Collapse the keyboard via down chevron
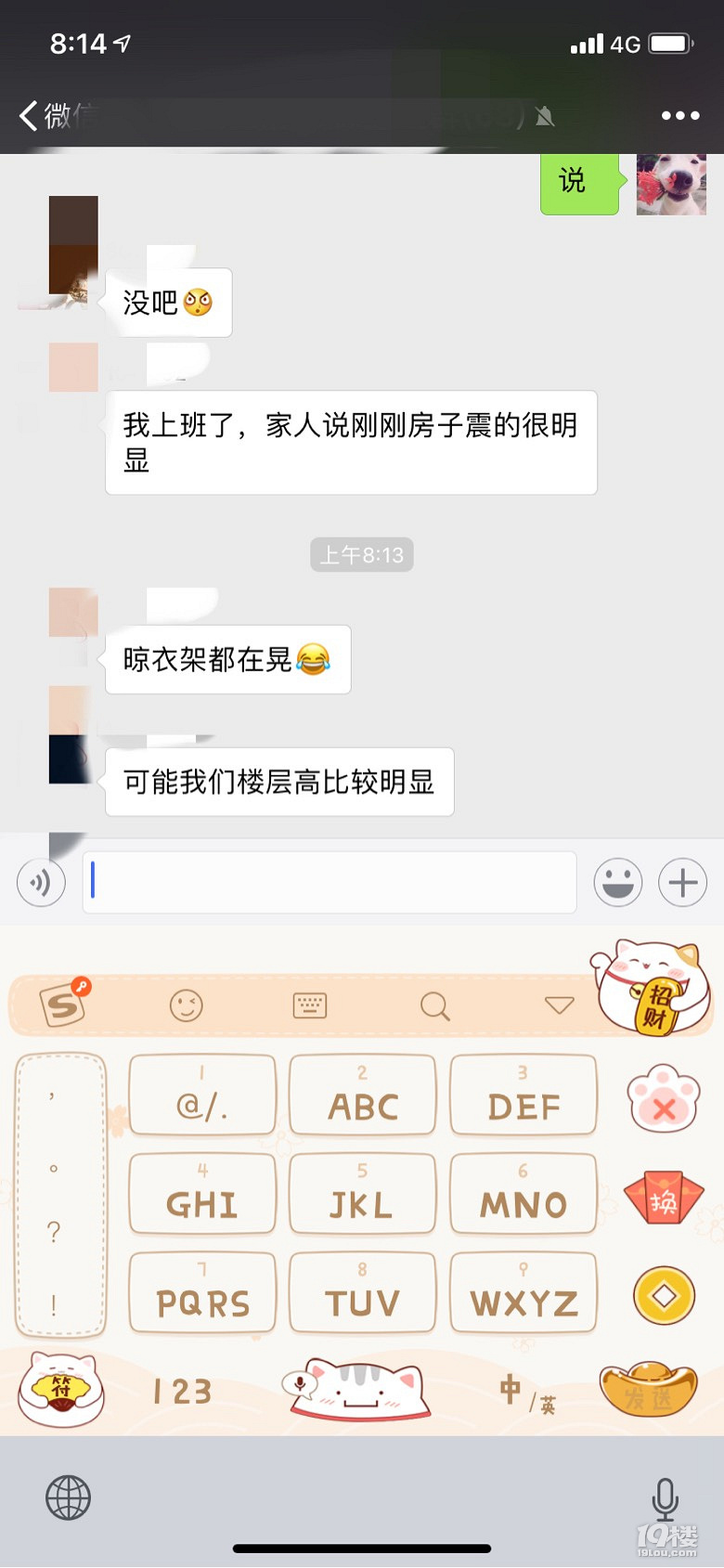This screenshot has width=724, height=1568. coord(559,1005)
